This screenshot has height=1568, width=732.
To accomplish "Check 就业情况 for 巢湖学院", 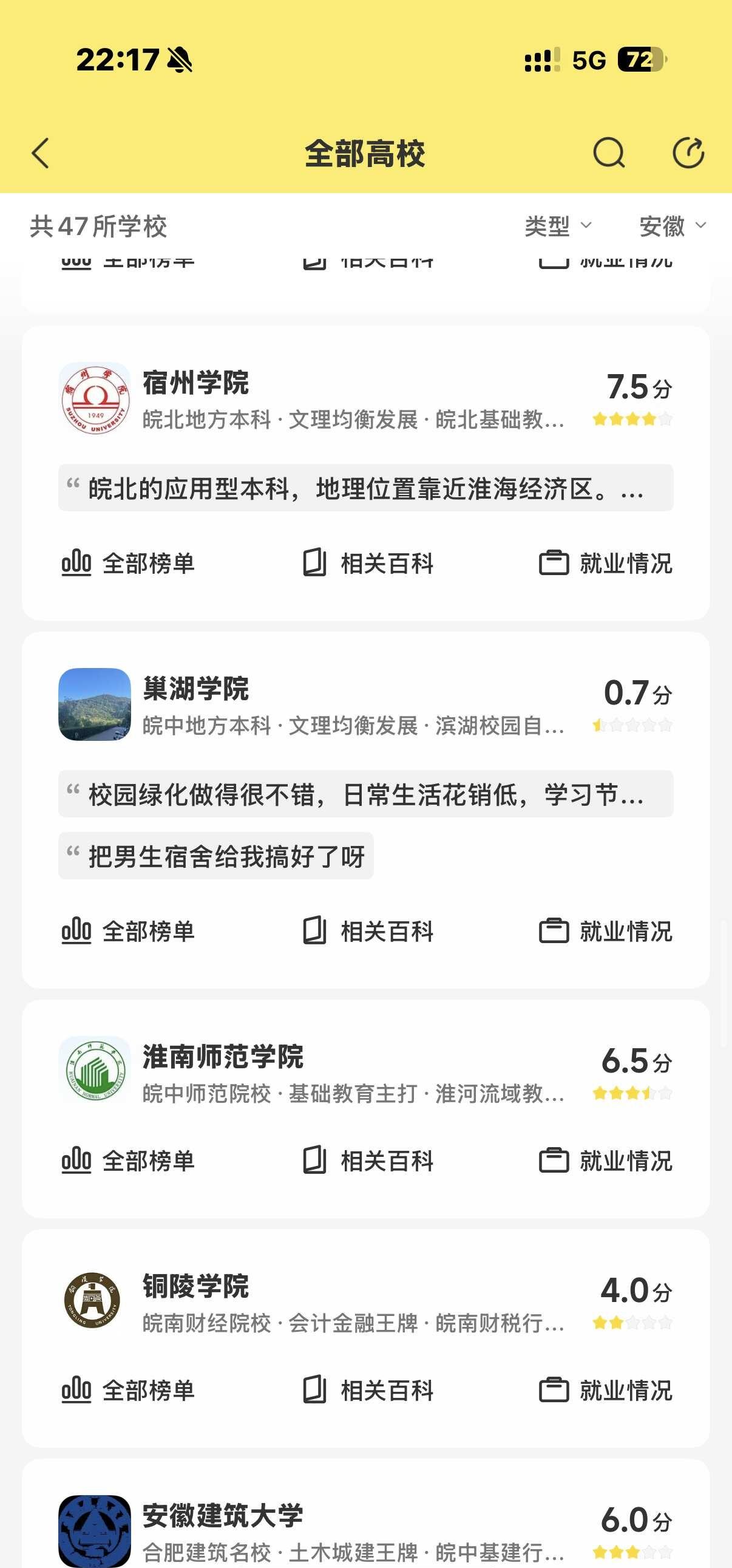I will (605, 932).
